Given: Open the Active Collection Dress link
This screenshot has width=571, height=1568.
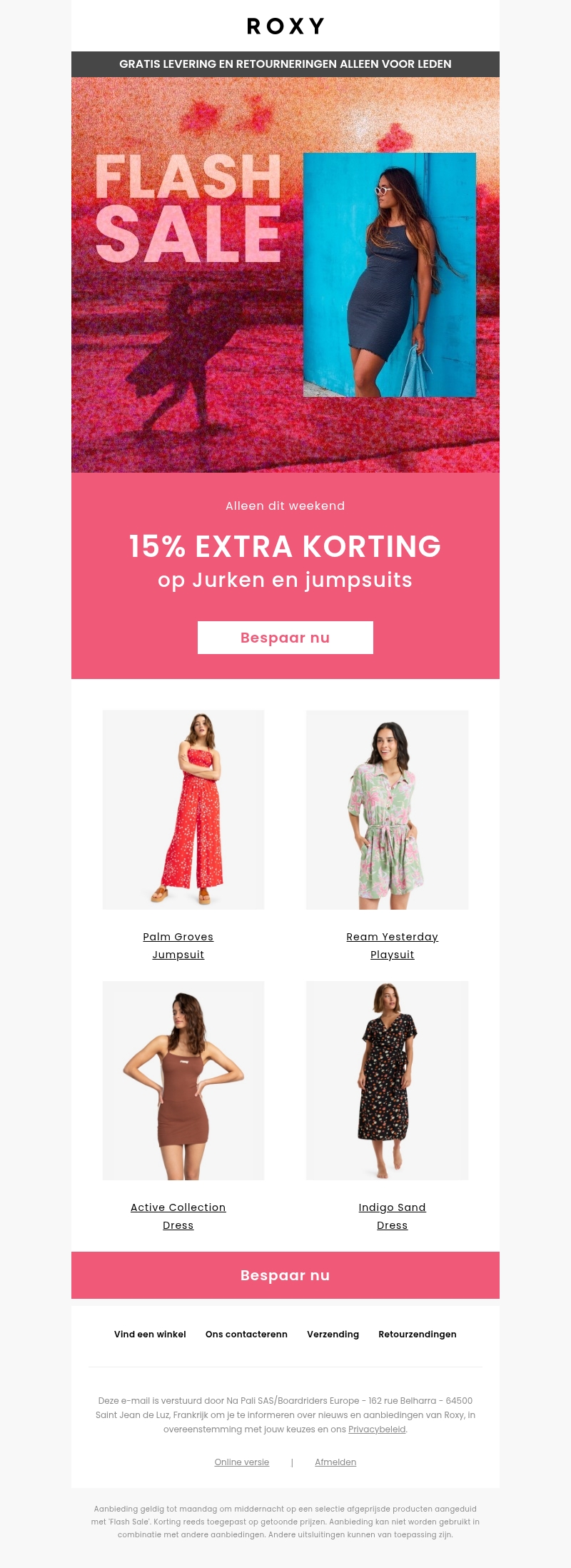Looking at the screenshot, I should click(178, 1216).
